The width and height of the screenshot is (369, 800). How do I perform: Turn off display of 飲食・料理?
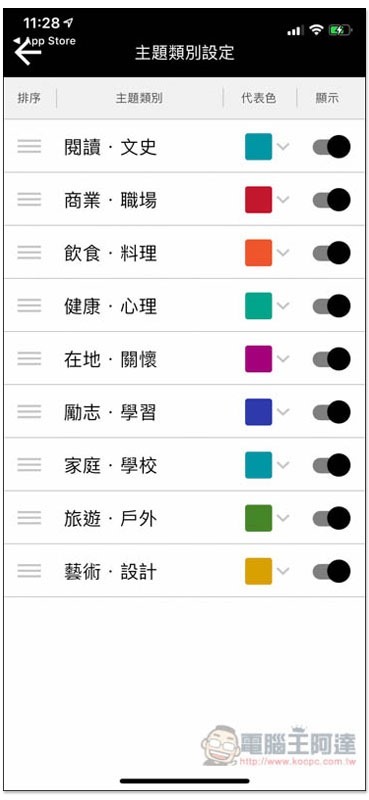coord(332,253)
